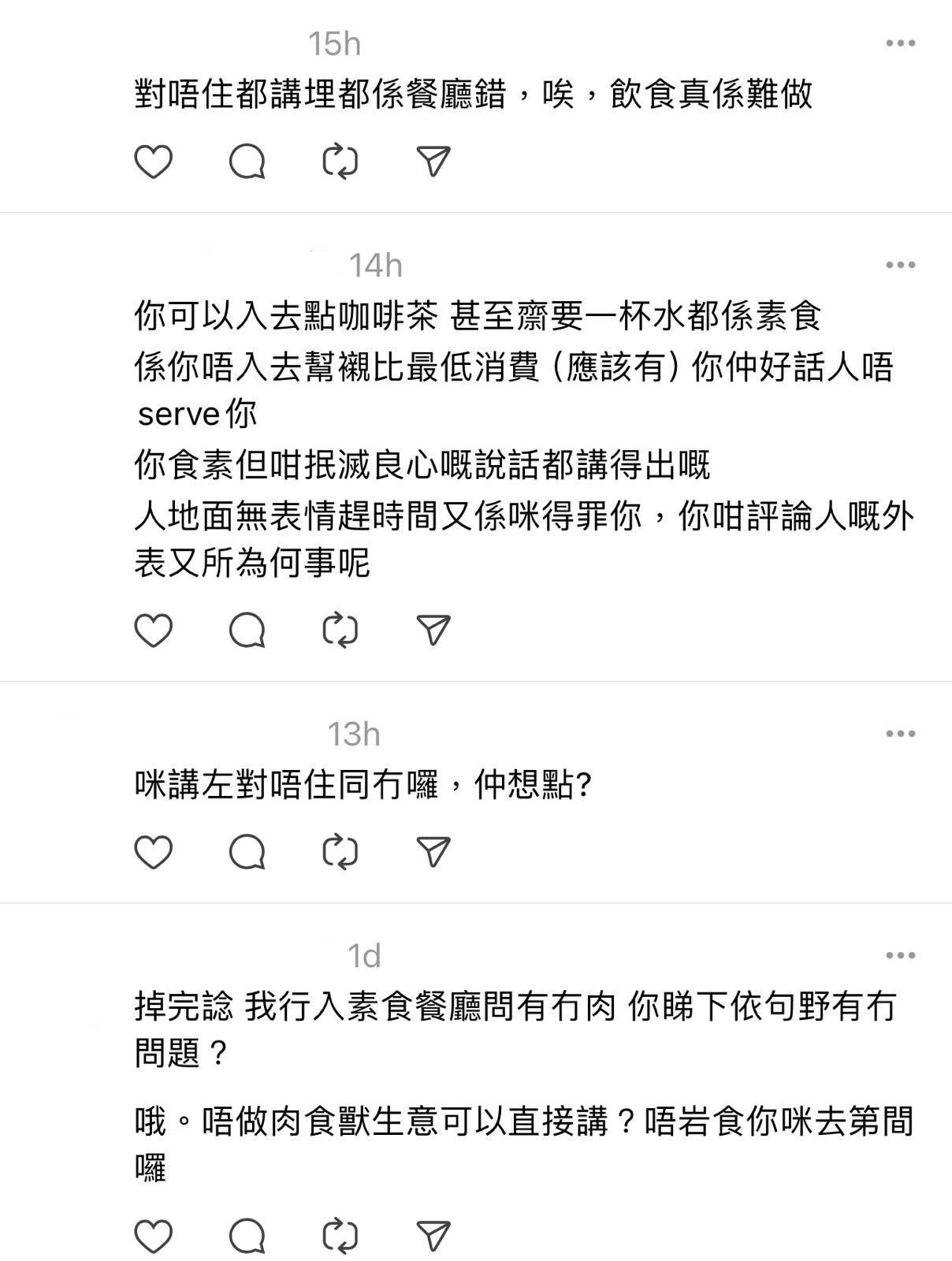Open the overflow menu on the 1d comment
Viewport: 952px width, 1261px height.
[900, 956]
